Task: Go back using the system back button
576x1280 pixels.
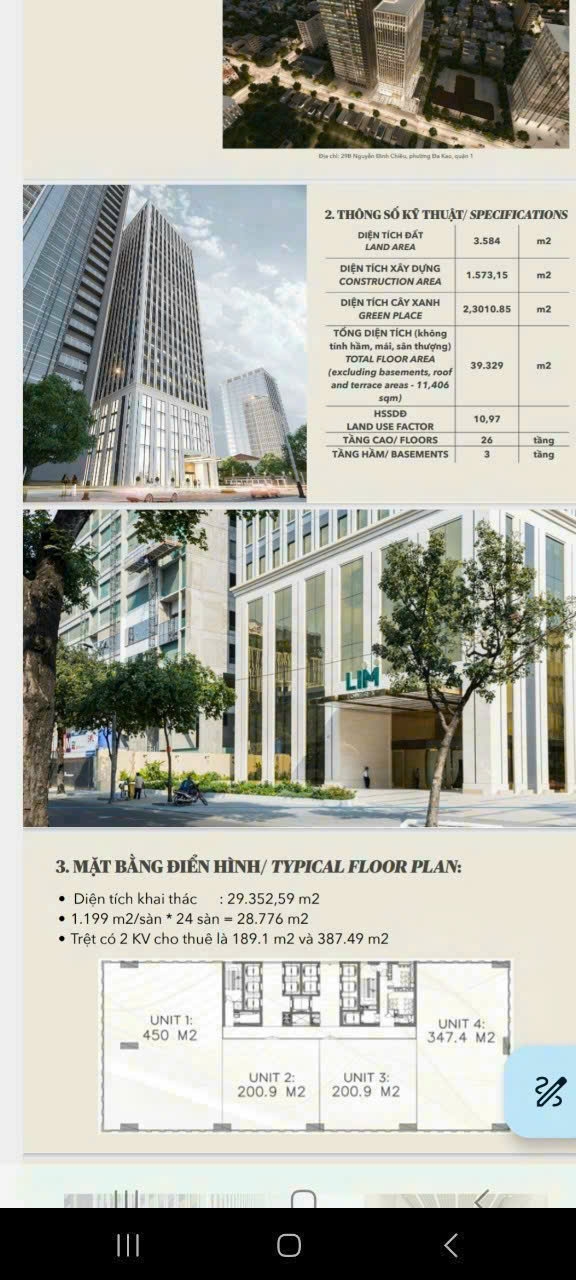Action: pyautogui.click(x=451, y=1245)
